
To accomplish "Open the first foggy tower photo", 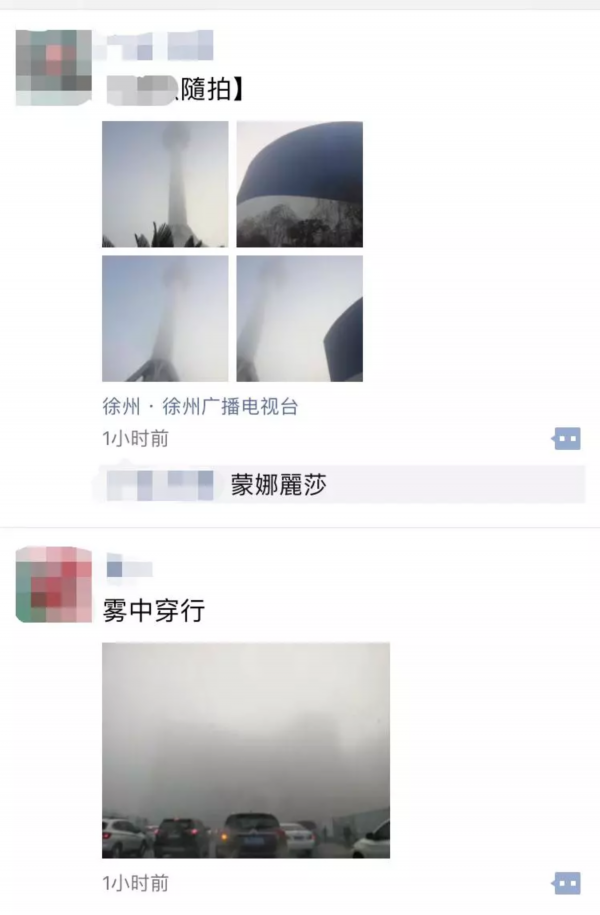I will [165, 184].
